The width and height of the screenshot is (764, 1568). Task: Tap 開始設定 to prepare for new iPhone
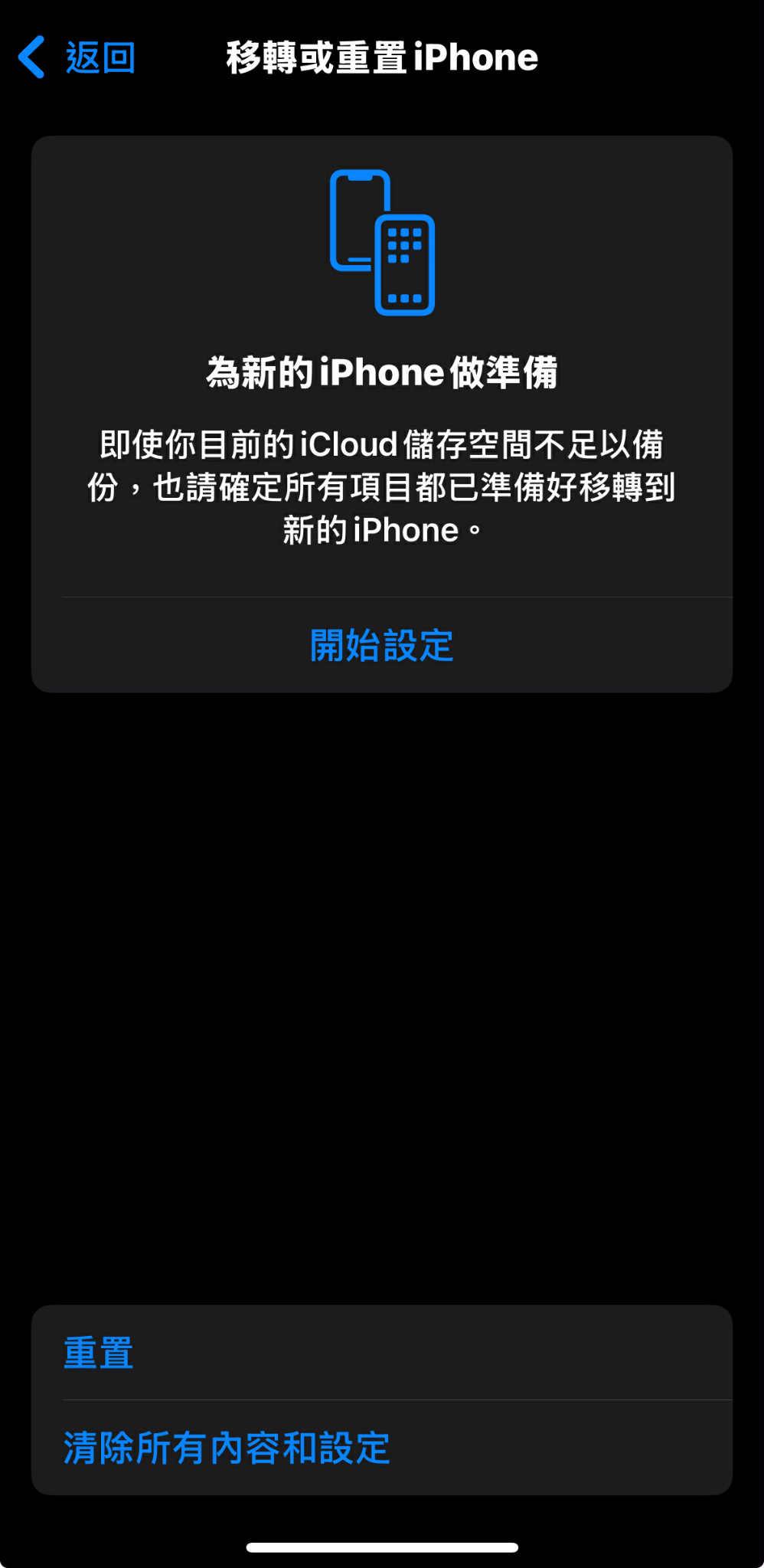pos(381,645)
